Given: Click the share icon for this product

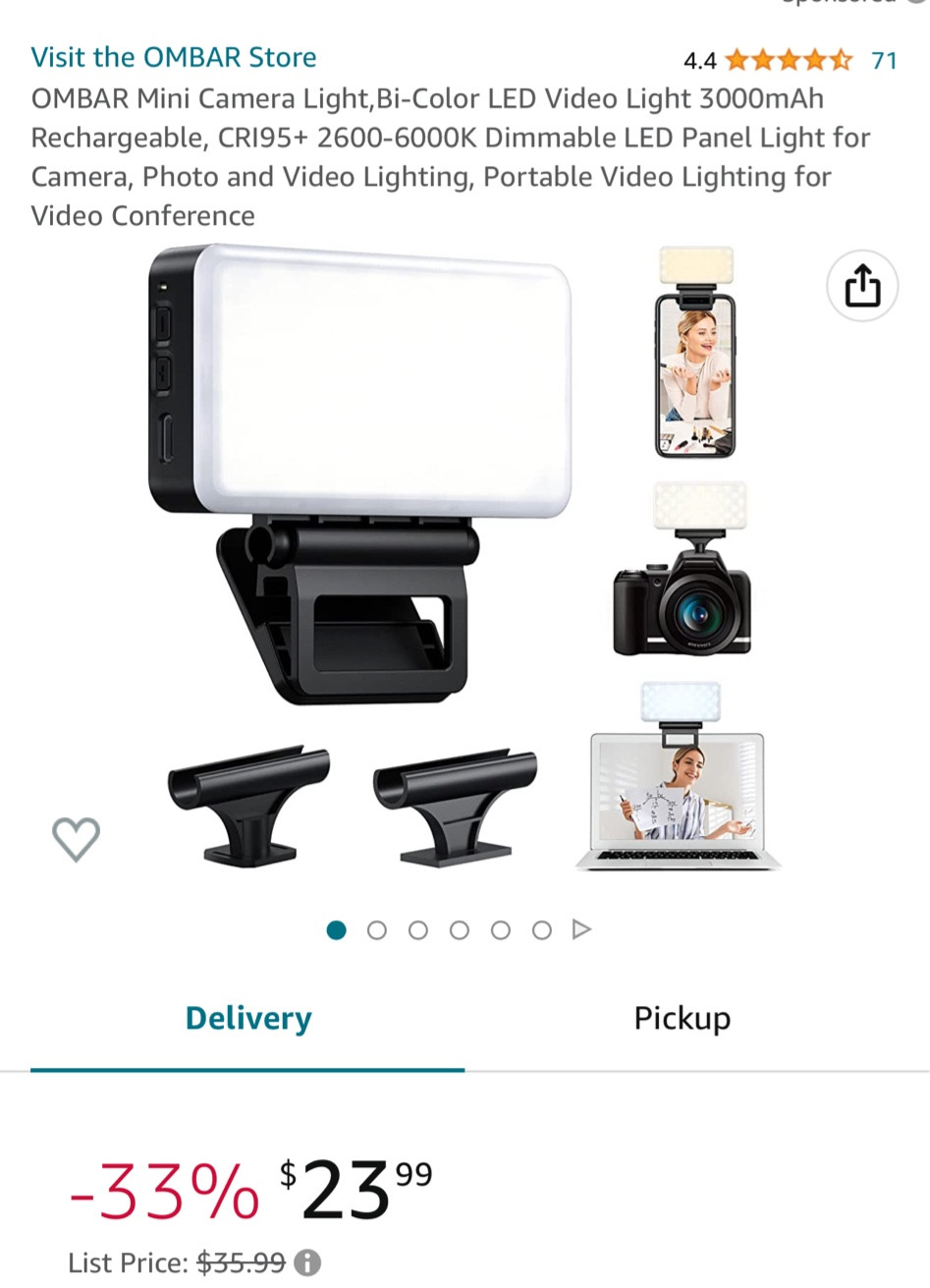Looking at the screenshot, I should coord(861,285).
